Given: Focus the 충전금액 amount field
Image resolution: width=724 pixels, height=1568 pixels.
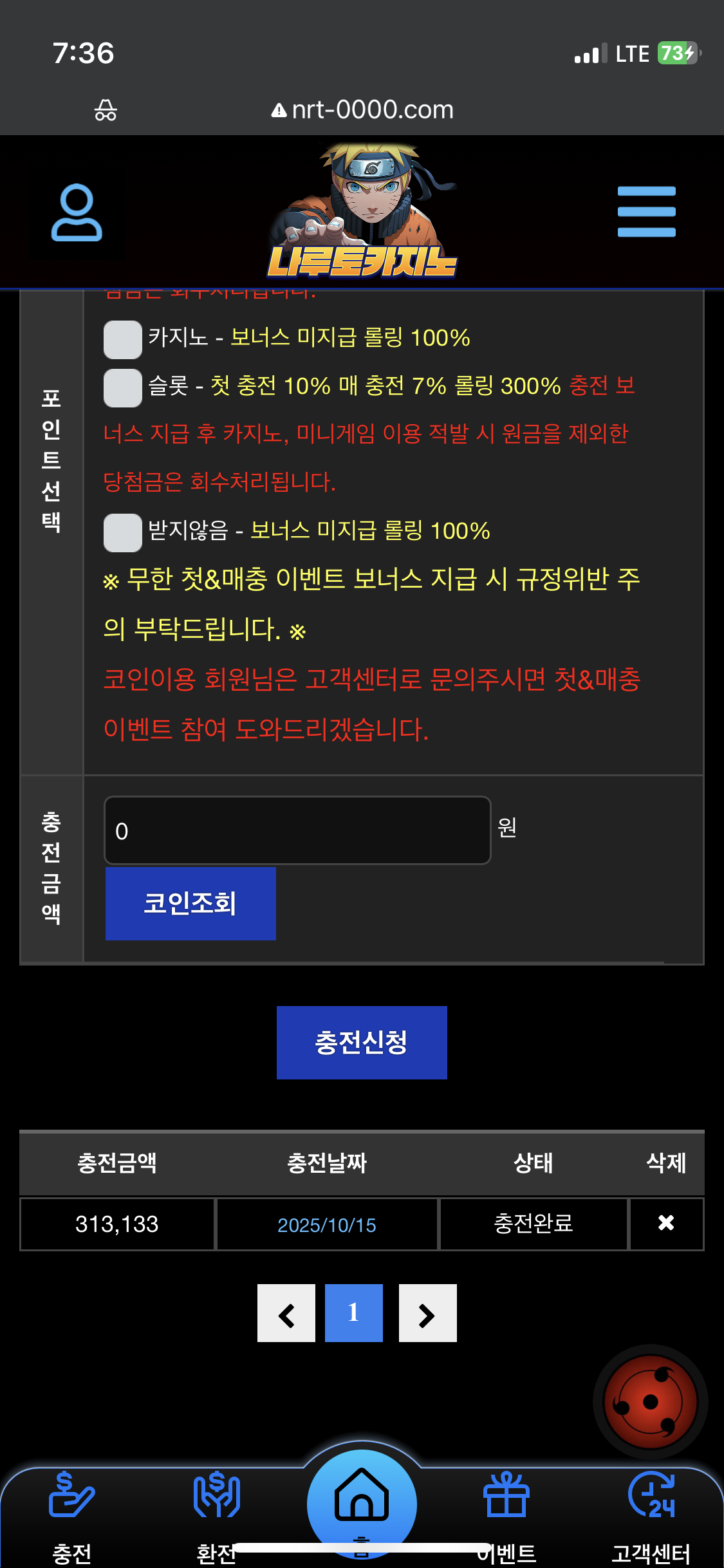Looking at the screenshot, I should [x=297, y=830].
